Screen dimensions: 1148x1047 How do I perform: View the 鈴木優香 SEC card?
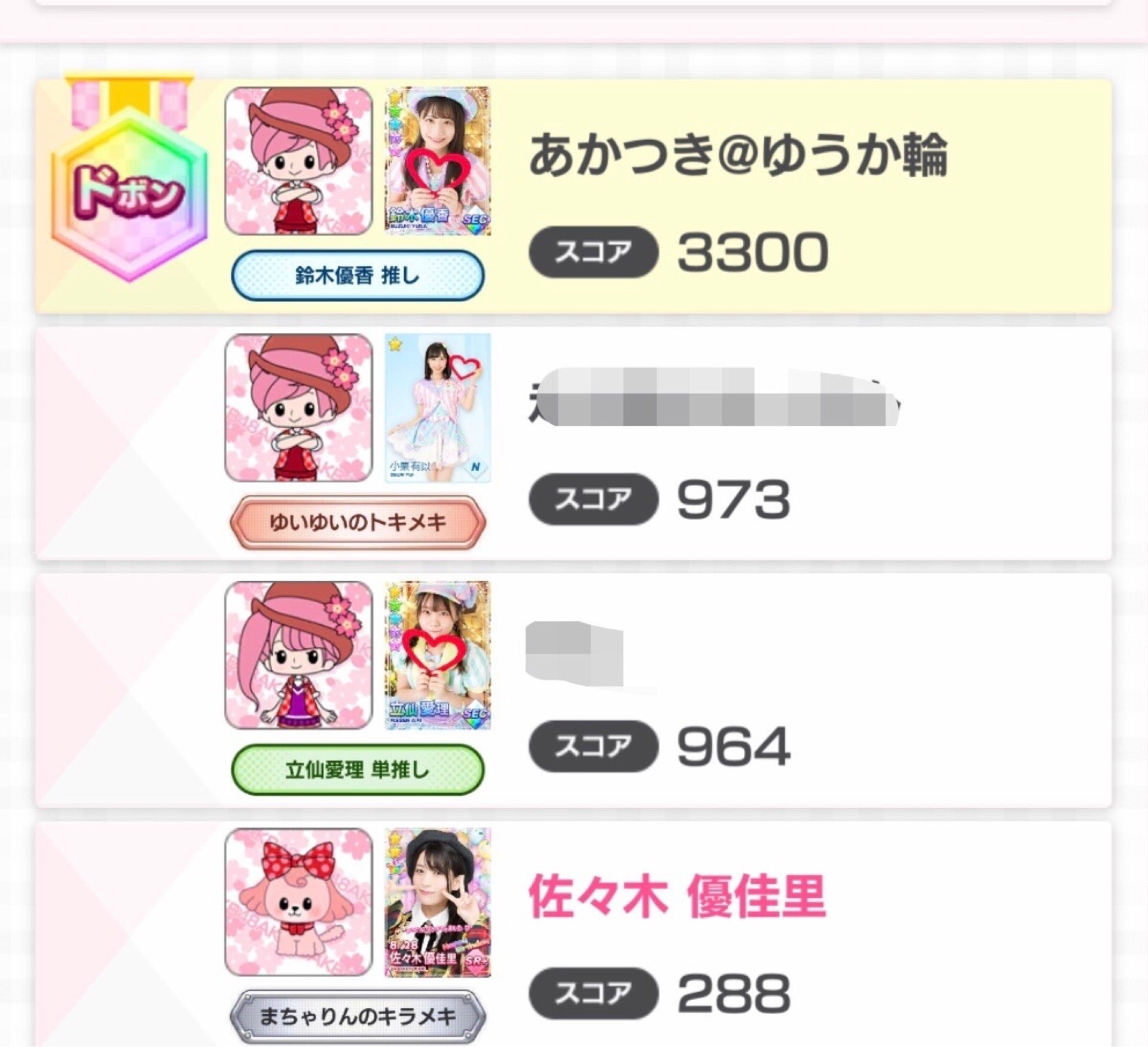(x=438, y=161)
